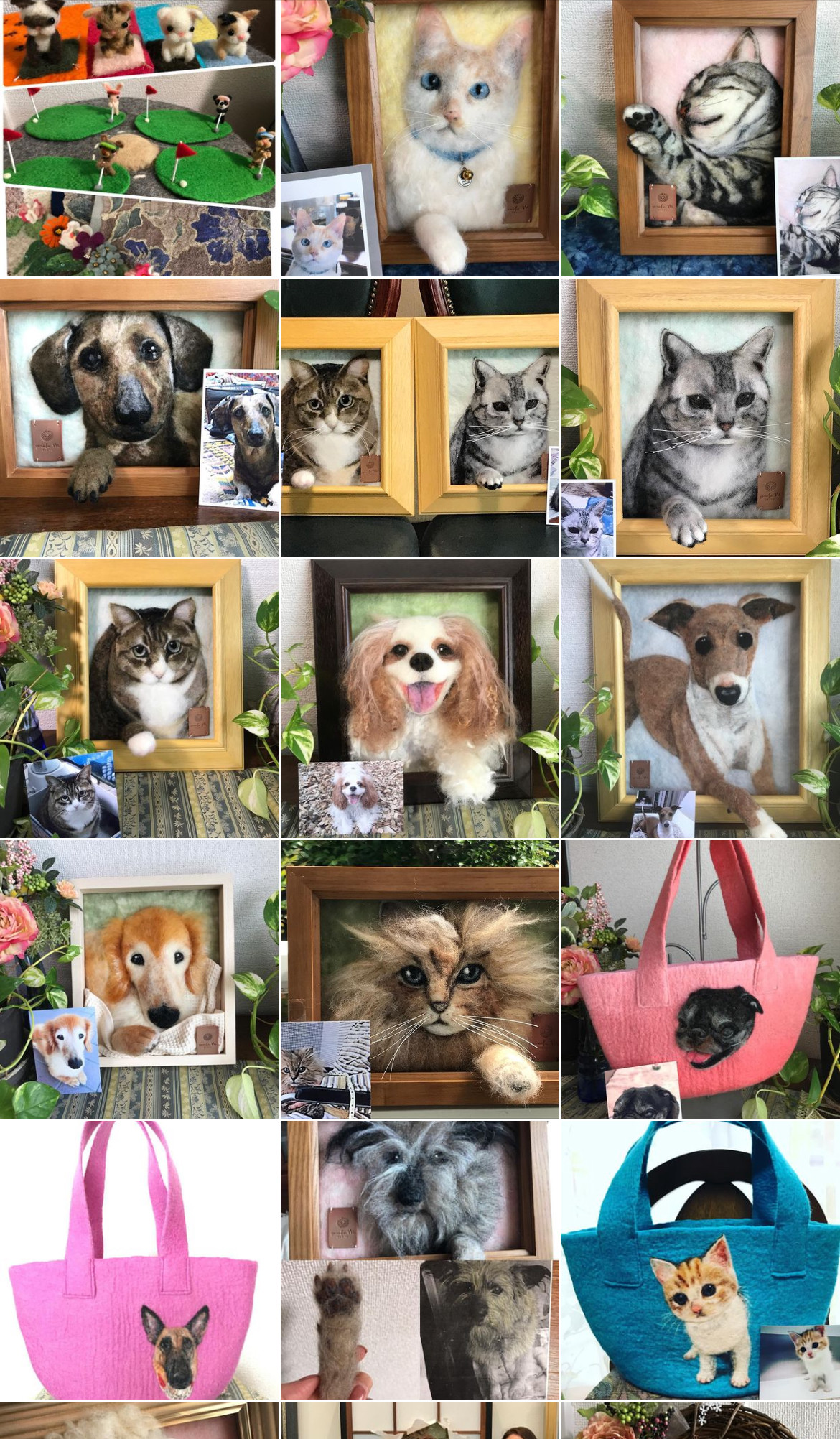
Task: Open the felt golf animals collage post
Action: click(x=139, y=138)
